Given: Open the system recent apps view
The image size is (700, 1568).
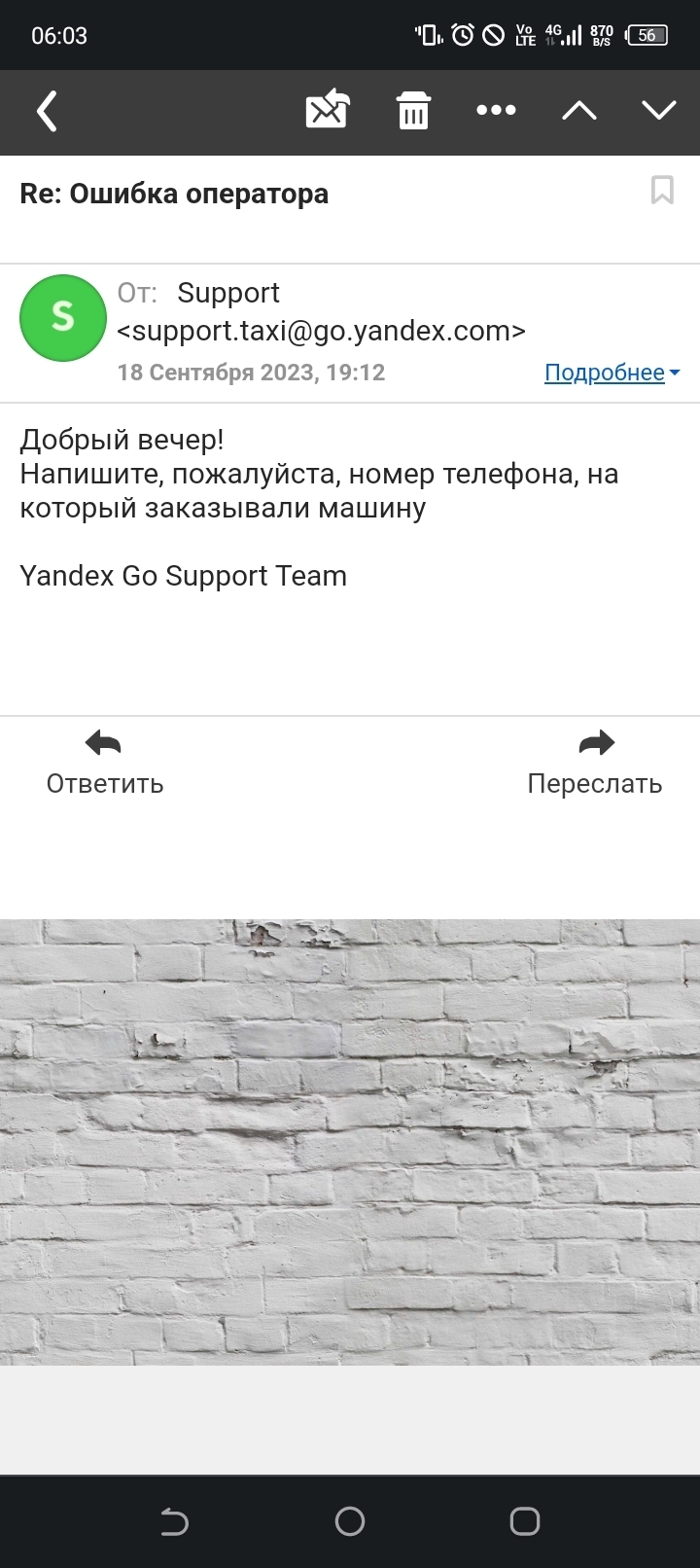Looking at the screenshot, I should 525,1521.
